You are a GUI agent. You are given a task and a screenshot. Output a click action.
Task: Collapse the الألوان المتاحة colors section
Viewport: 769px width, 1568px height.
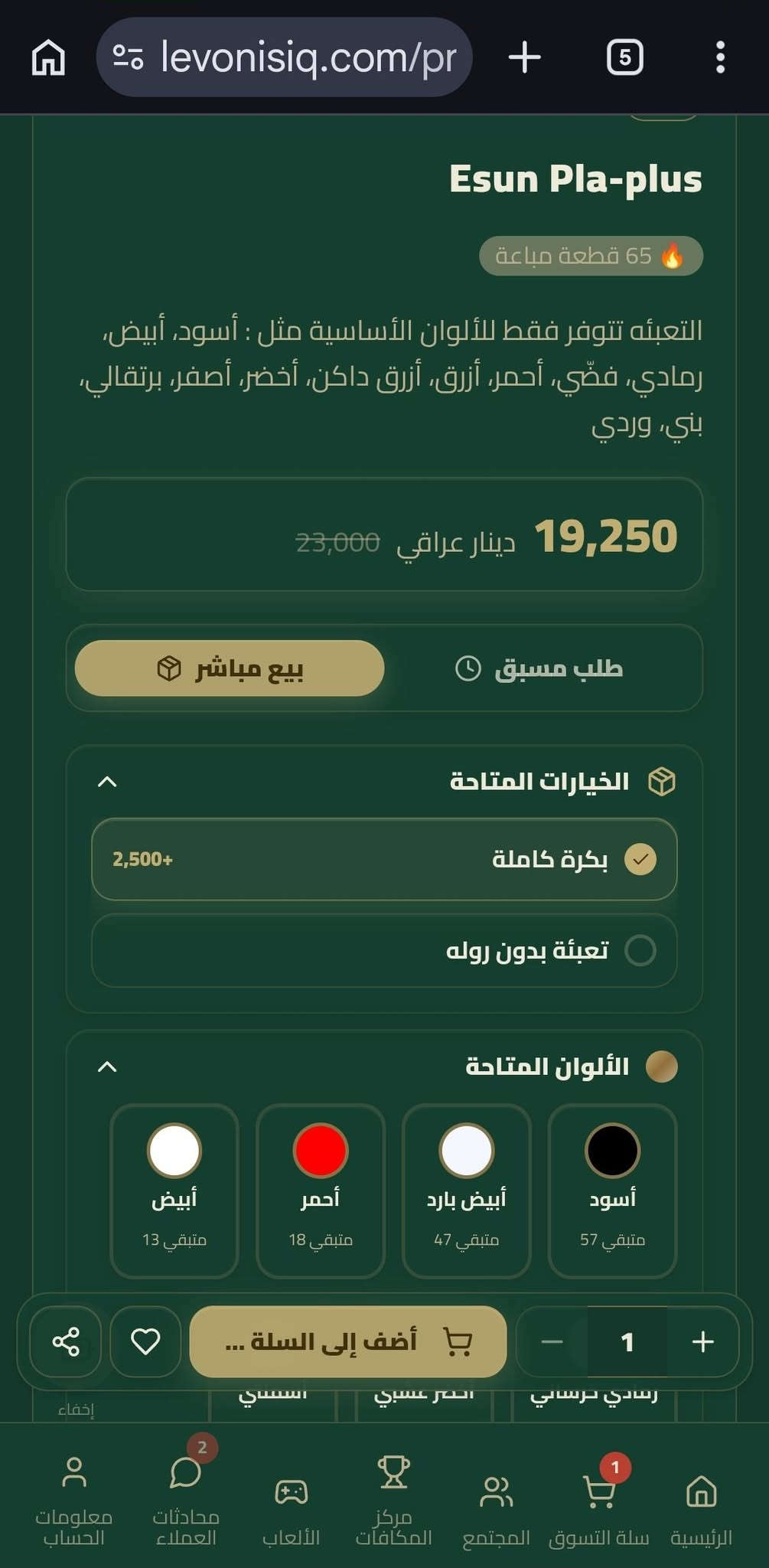(x=108, y=1067)
